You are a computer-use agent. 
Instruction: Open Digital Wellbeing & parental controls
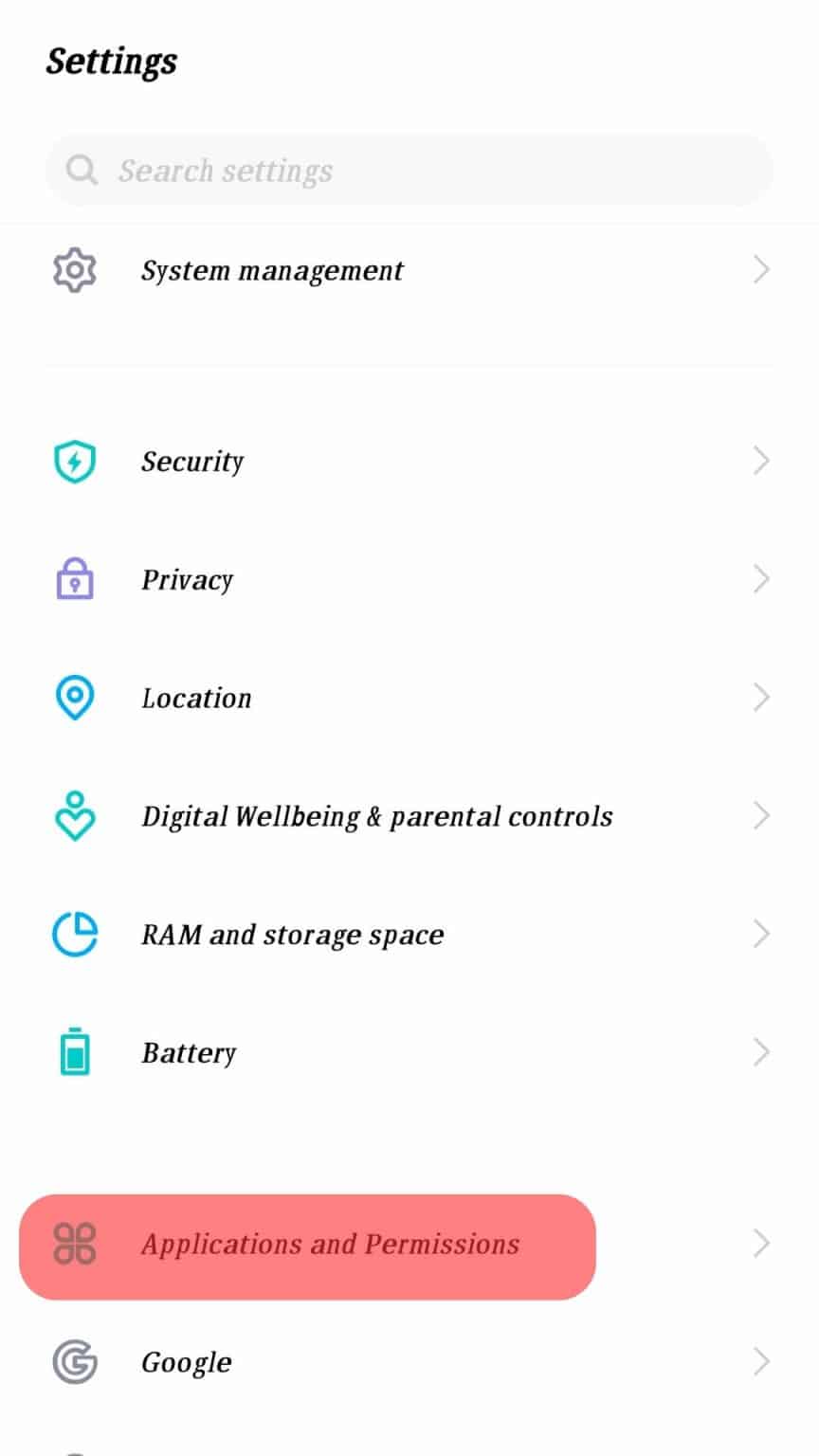tap(376, 816)
